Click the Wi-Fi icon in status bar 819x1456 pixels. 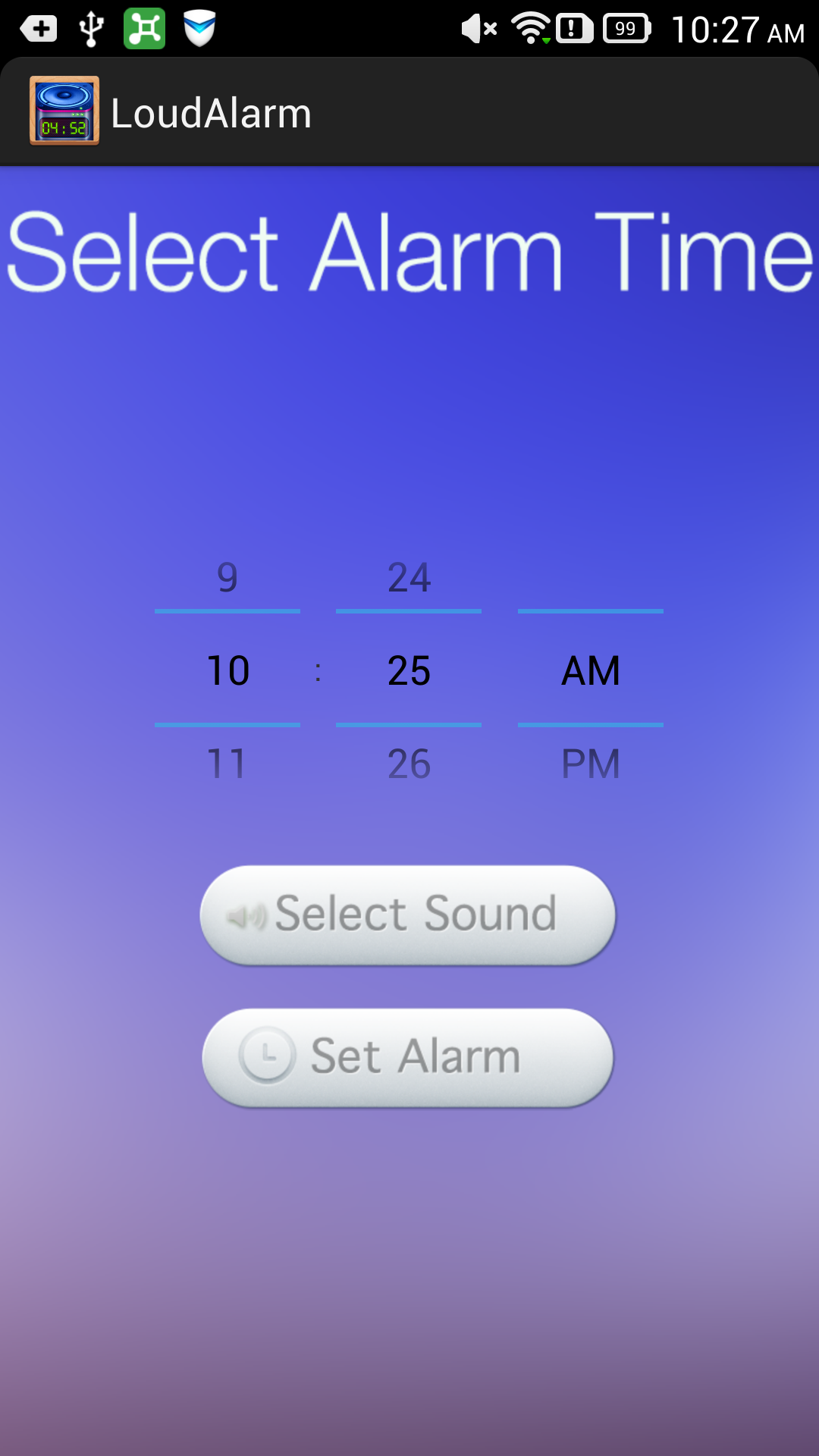(x=531, y=29)
